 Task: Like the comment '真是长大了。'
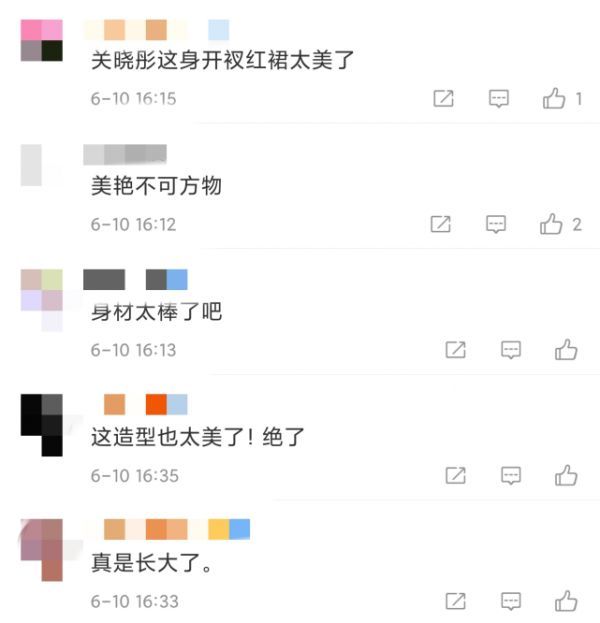coord(566,600)
